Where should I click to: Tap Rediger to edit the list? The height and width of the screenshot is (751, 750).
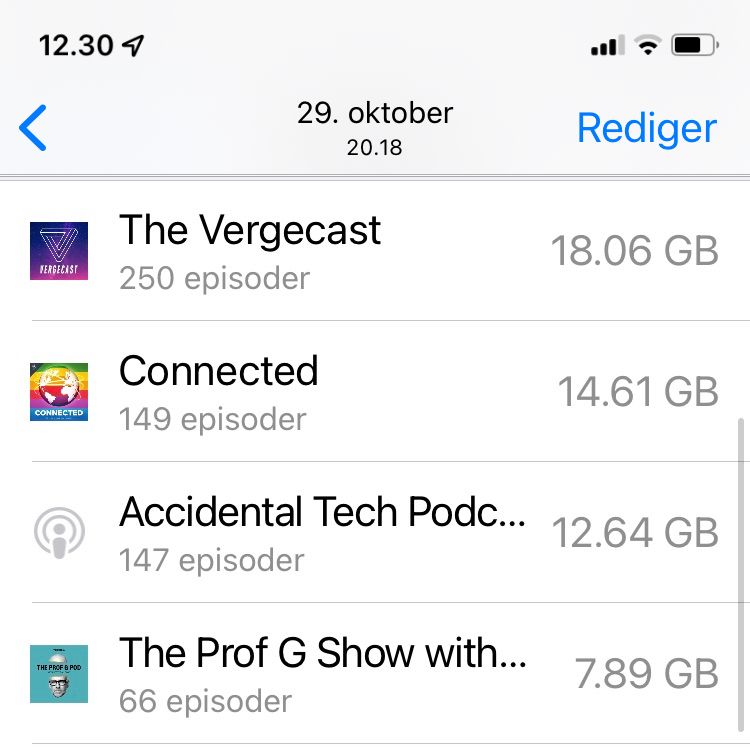point(646,128)
